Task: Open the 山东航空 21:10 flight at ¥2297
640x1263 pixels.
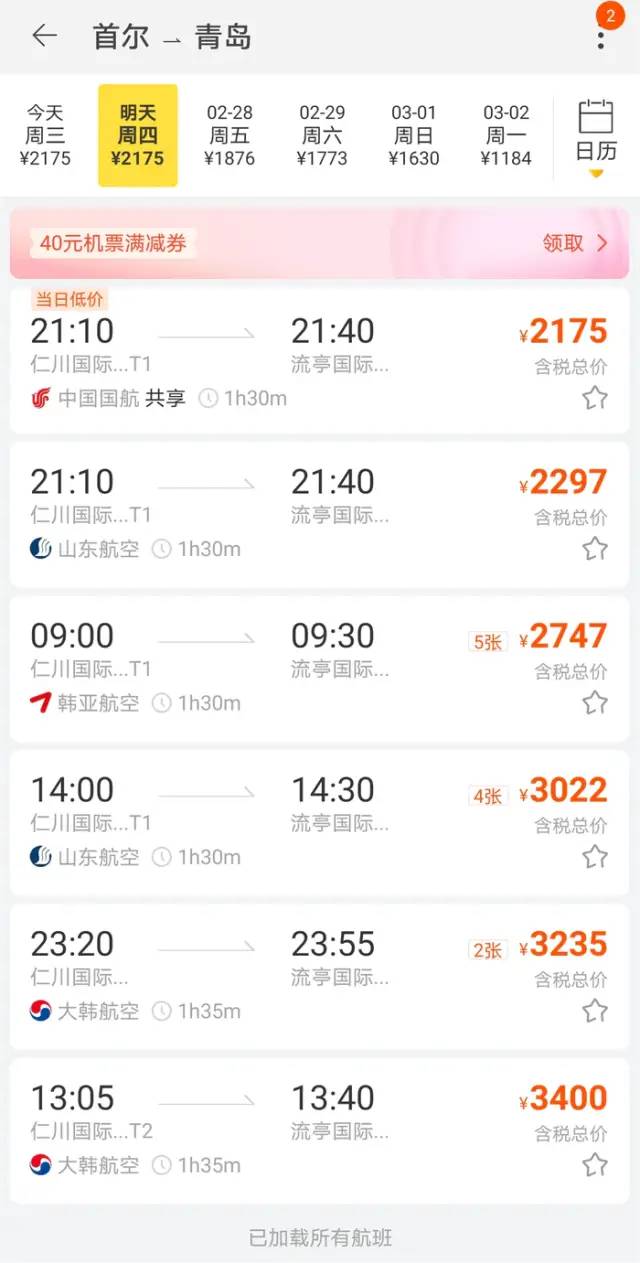Action: pyautogui.click(x=320, y=515)
